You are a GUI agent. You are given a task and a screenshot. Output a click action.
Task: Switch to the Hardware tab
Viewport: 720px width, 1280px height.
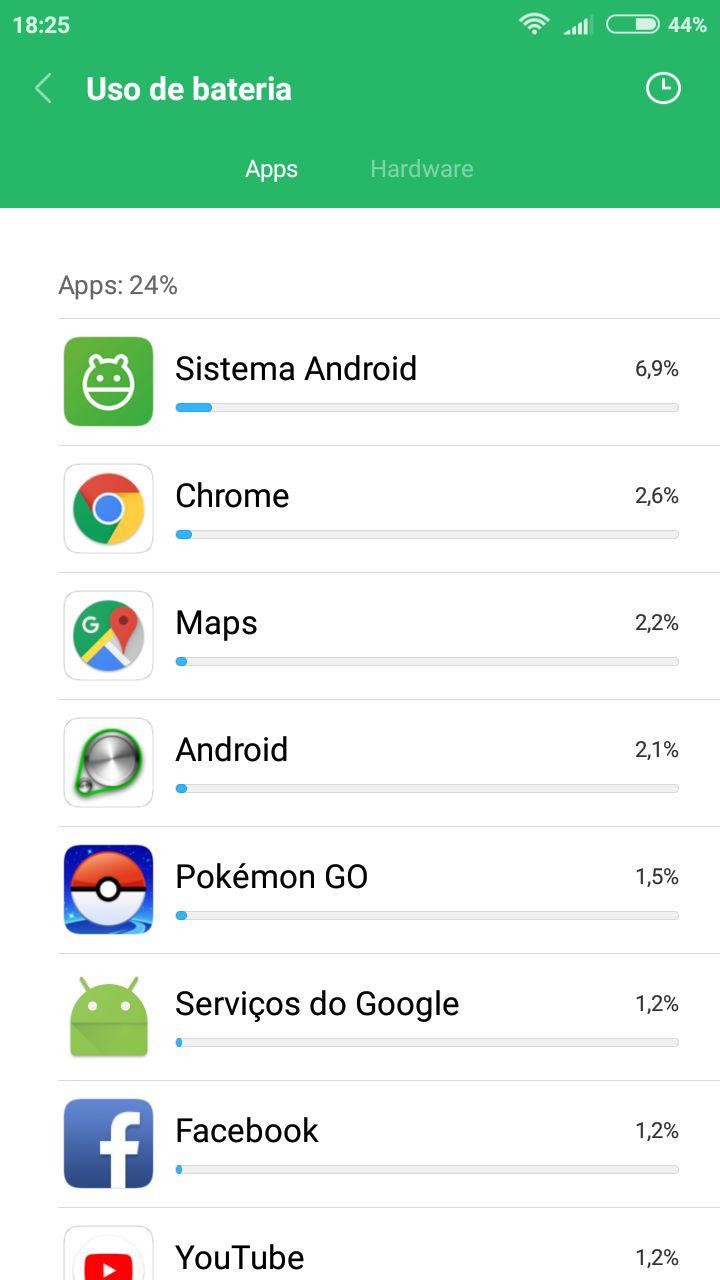click(421, 169)
